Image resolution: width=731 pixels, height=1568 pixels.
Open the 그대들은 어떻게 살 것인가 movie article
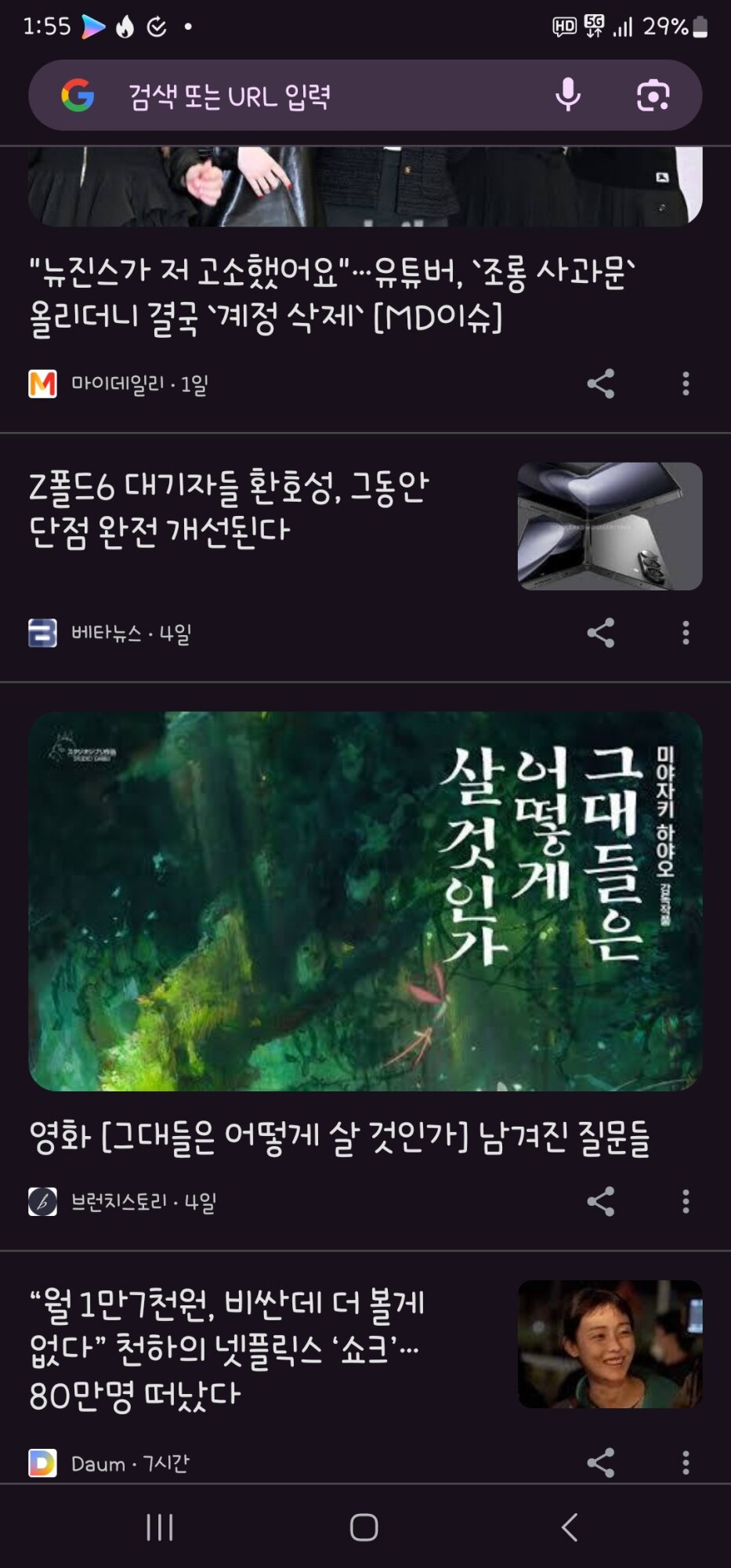coord(340,1138)
